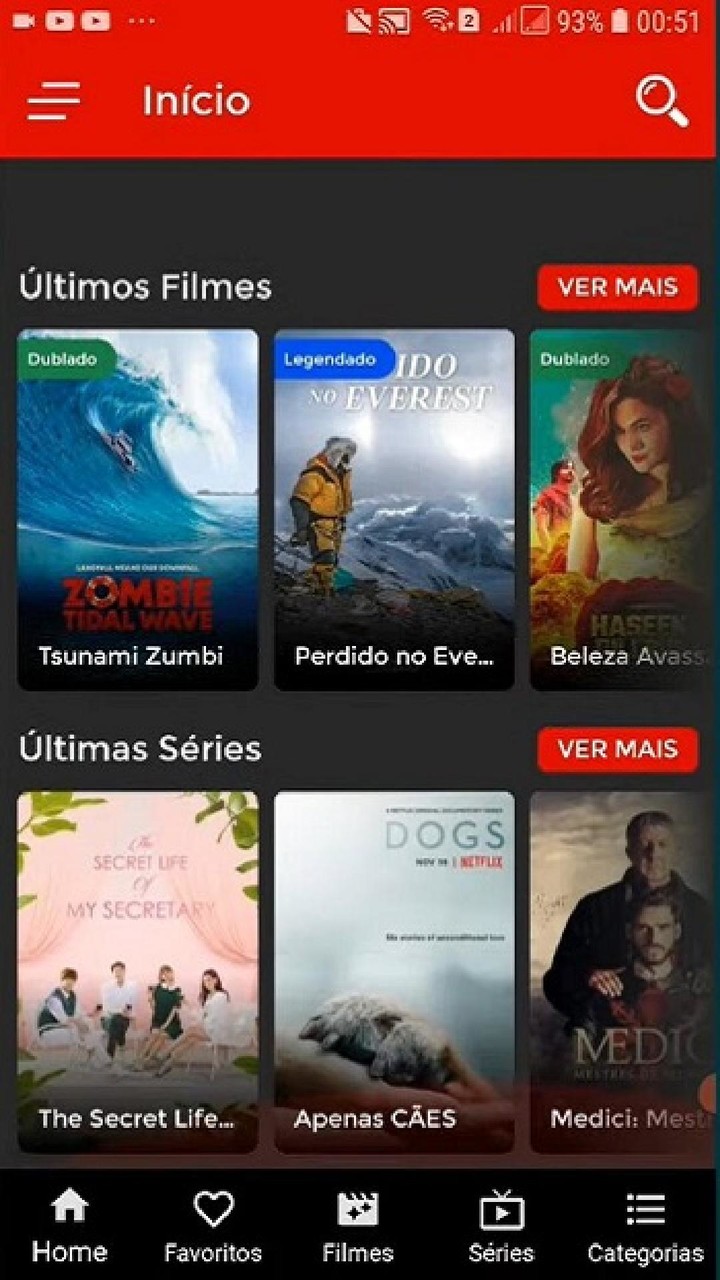This screenshot has width=720, height=1280.
Task: Switch to the Séries tab
Action: (501, 1226)
